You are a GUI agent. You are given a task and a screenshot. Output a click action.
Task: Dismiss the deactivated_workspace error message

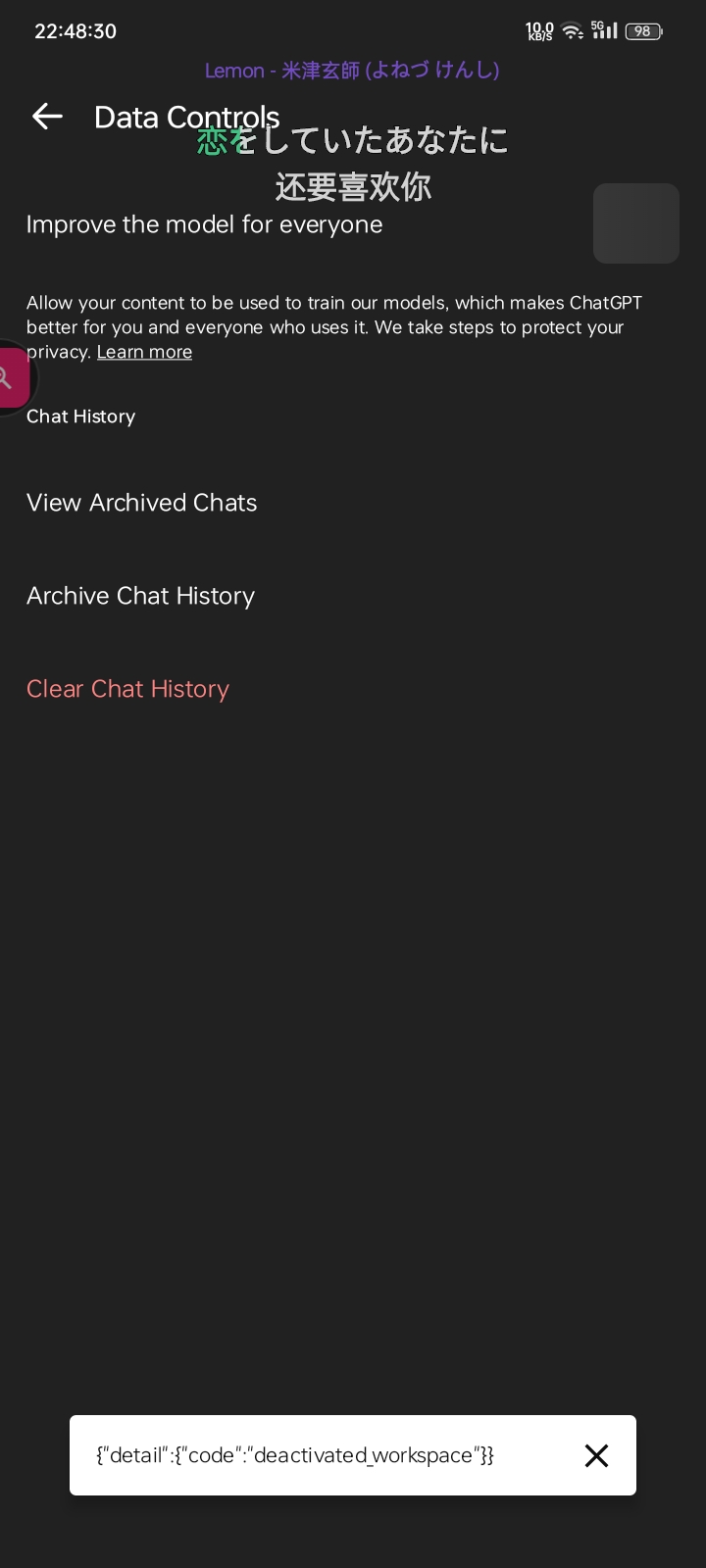coord(596,1455)
